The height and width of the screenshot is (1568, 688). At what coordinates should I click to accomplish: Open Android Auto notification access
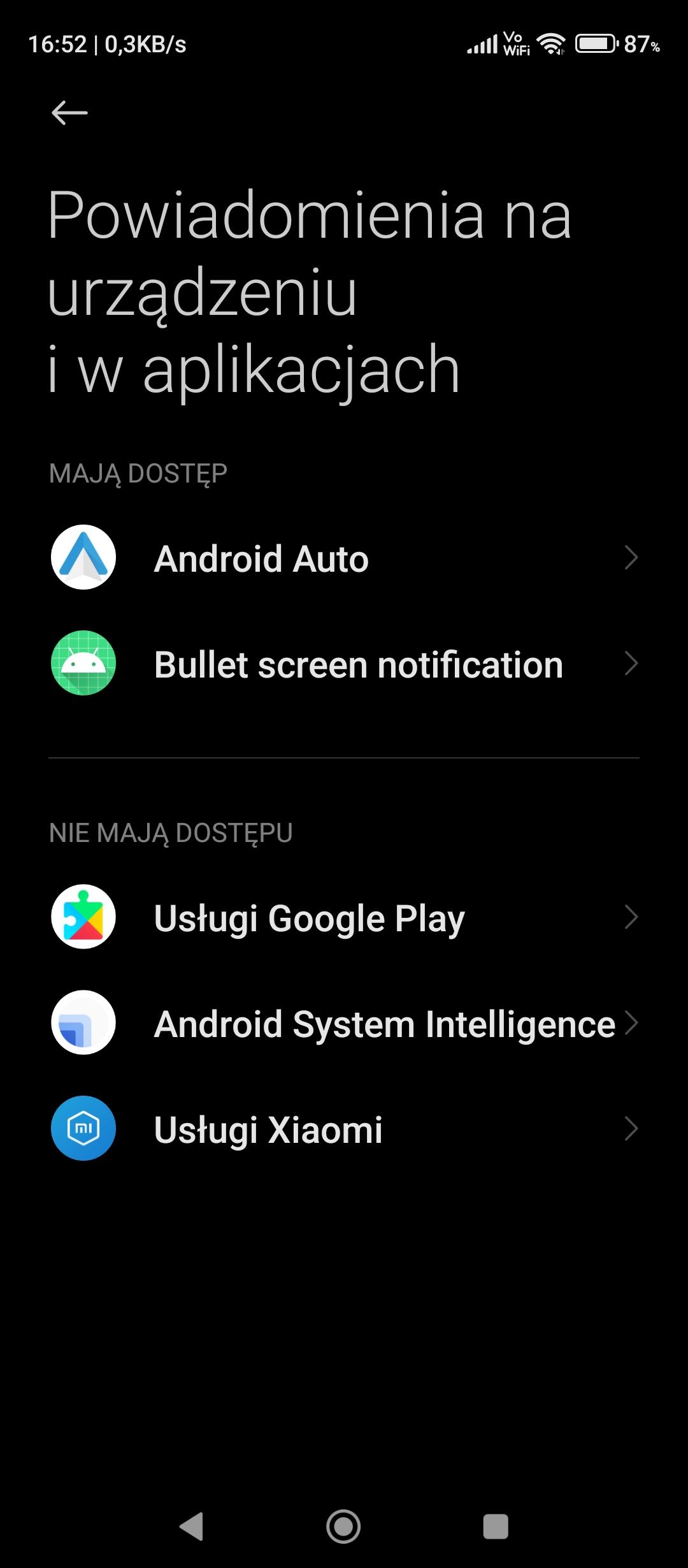[344, 558]
